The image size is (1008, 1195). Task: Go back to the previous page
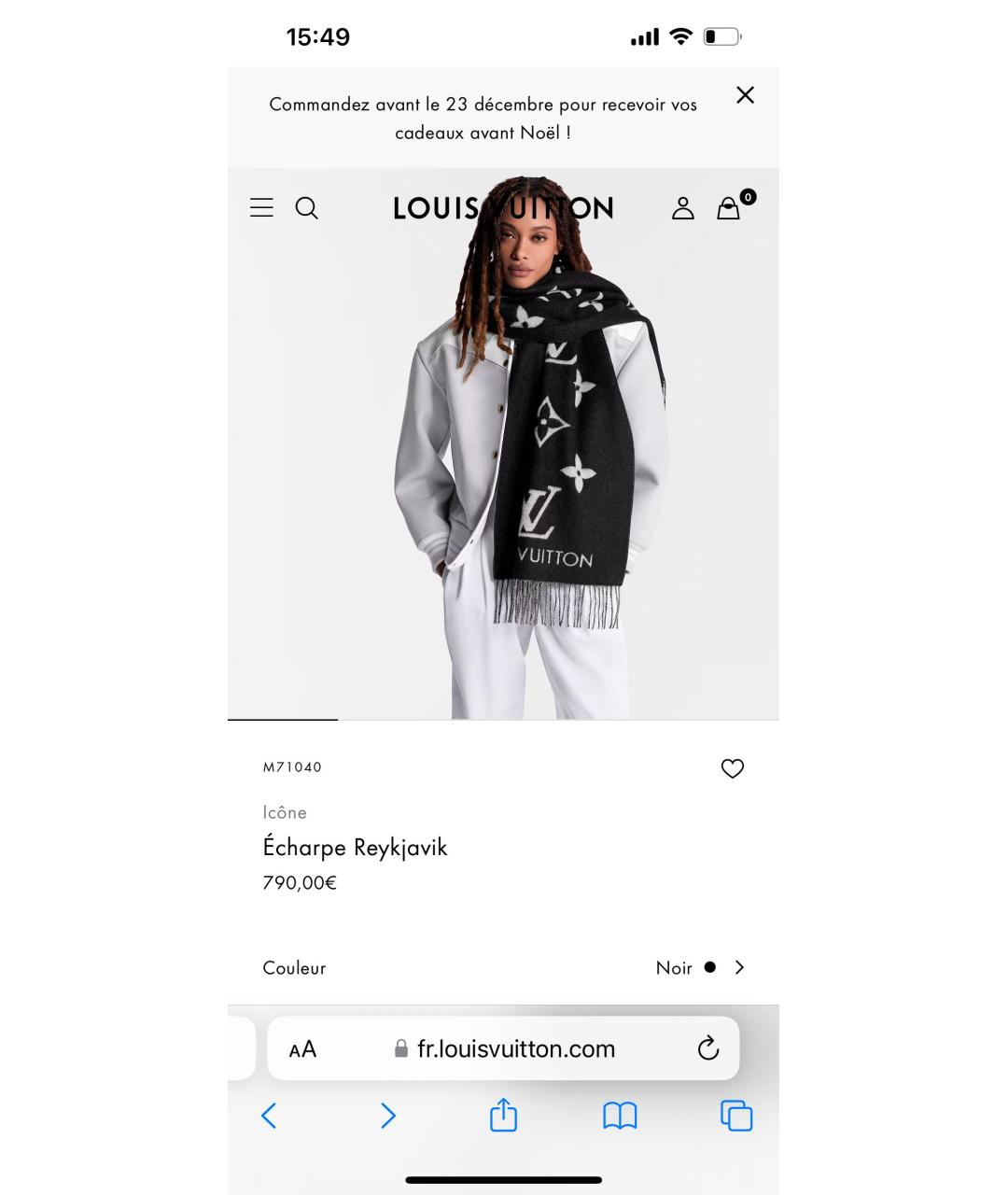click(269, 1116)
